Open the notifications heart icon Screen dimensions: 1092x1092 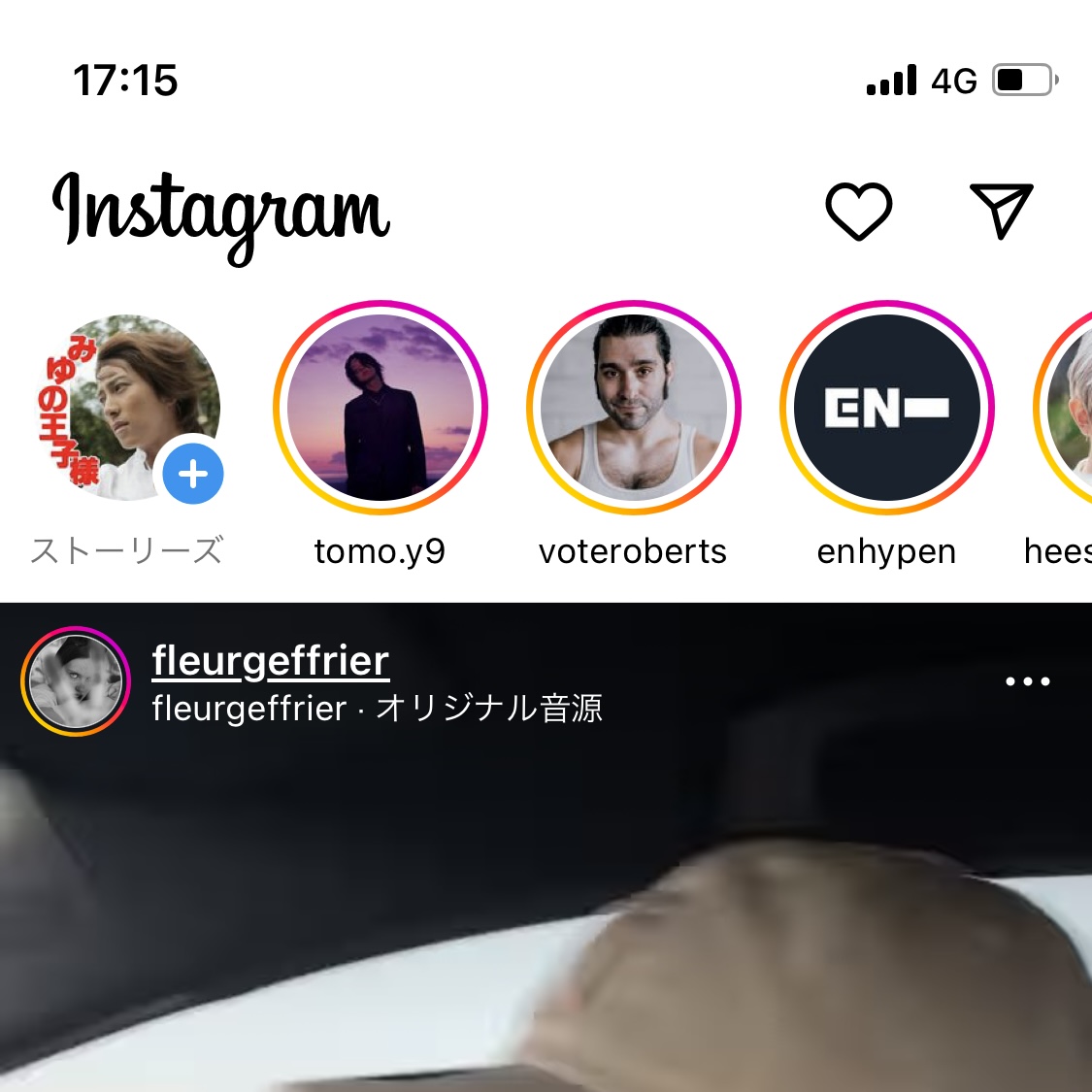[x=858, y=211]
